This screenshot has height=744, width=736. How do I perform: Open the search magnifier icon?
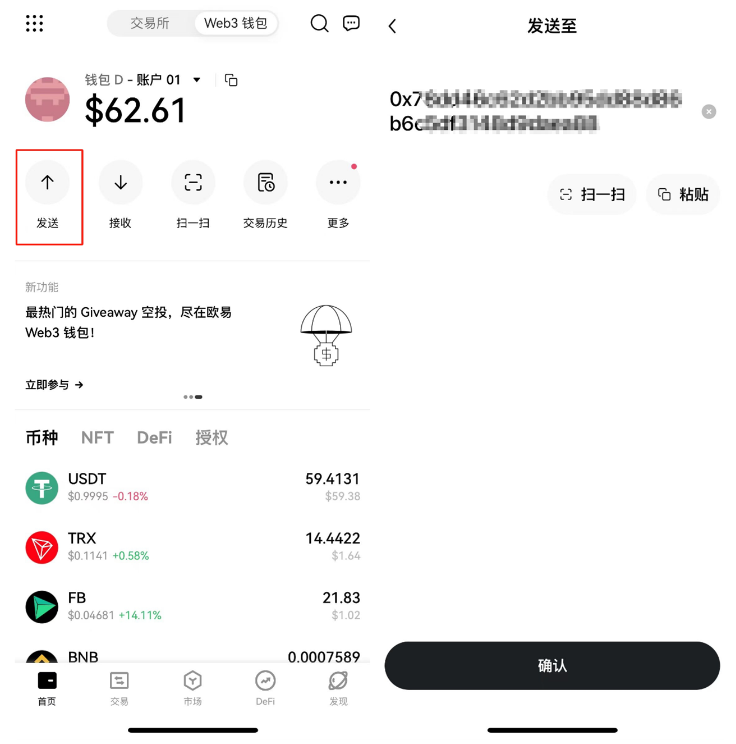[x=319, y=23]
